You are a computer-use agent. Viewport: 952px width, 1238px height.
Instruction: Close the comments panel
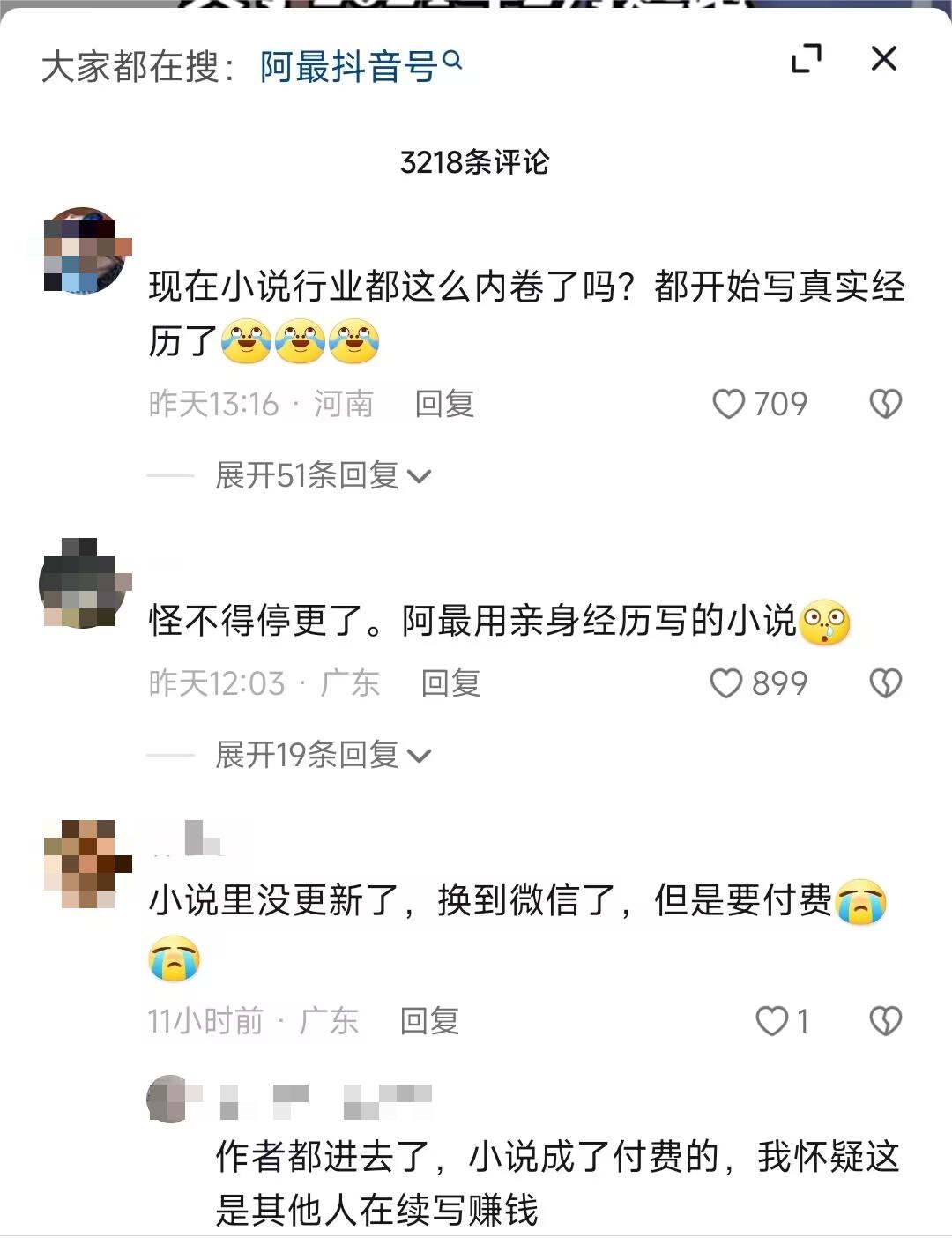point(883,59)
